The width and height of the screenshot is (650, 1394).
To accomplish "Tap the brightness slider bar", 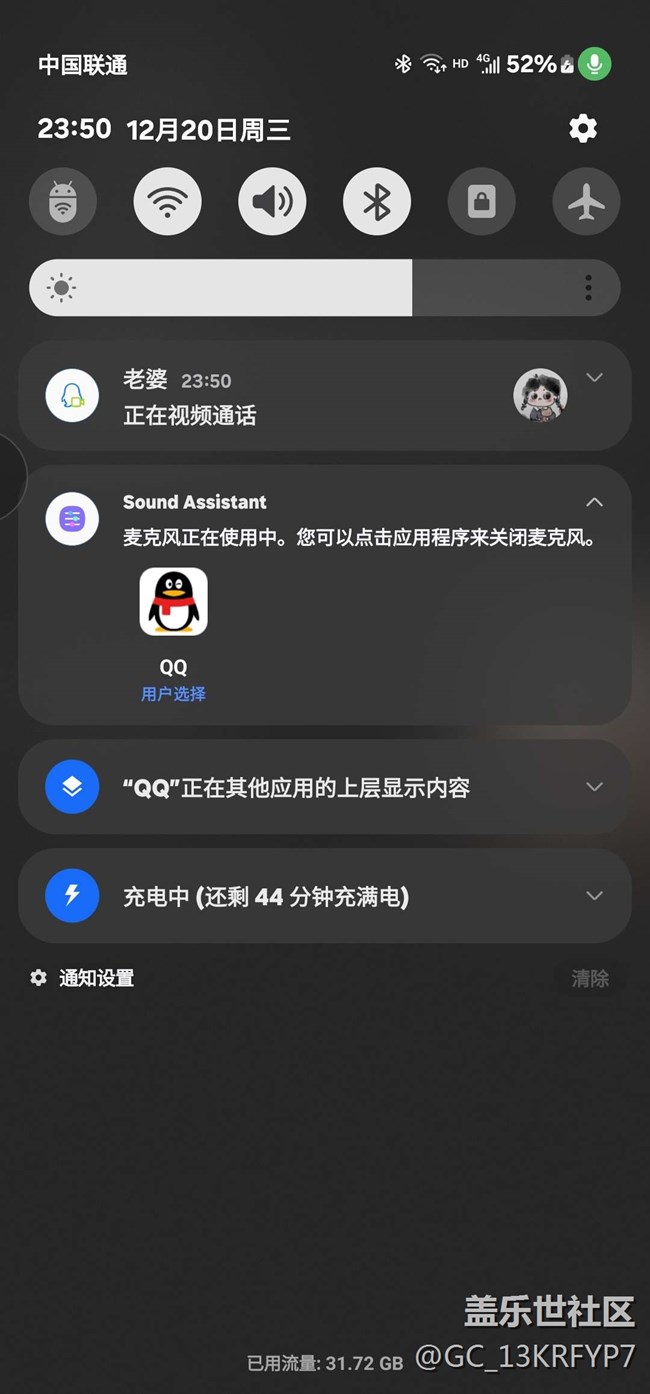I will pos(300,288).
